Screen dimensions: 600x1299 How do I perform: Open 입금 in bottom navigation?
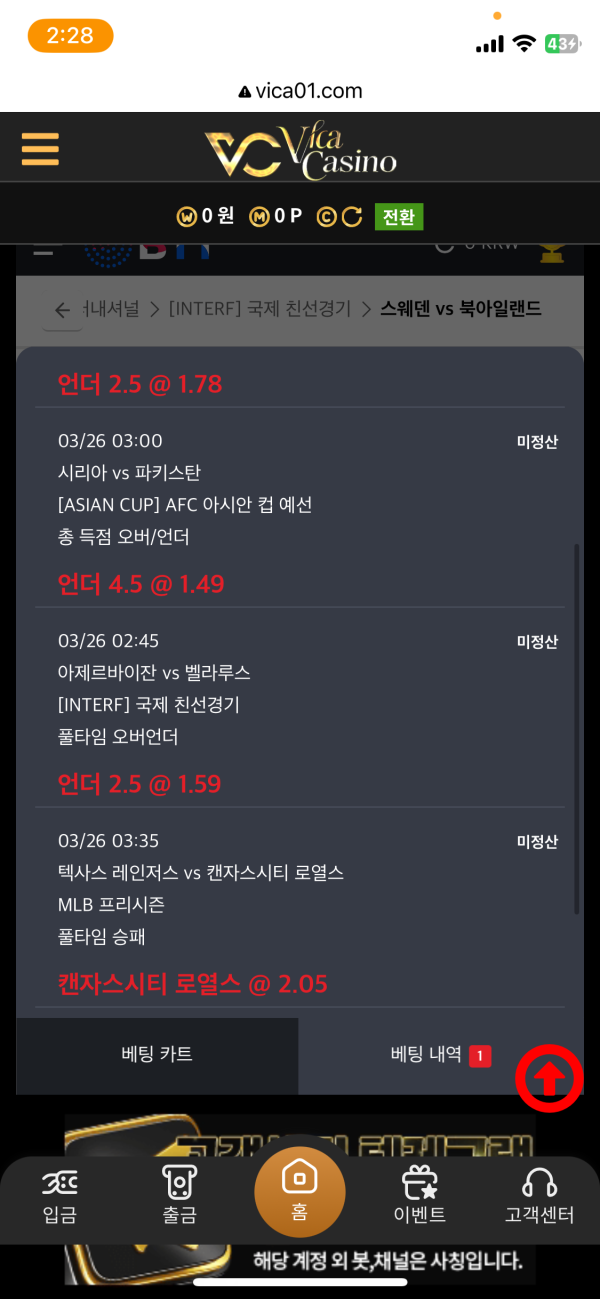pyautogui.click(x=60, y=1198)
